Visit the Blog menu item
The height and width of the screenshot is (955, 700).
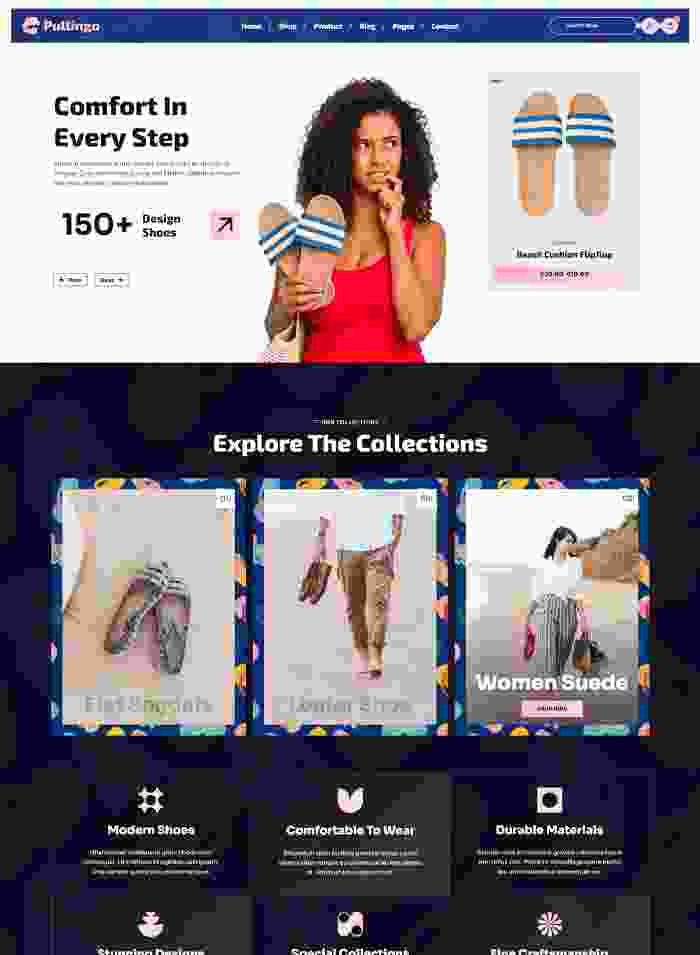tap(367, 26)
